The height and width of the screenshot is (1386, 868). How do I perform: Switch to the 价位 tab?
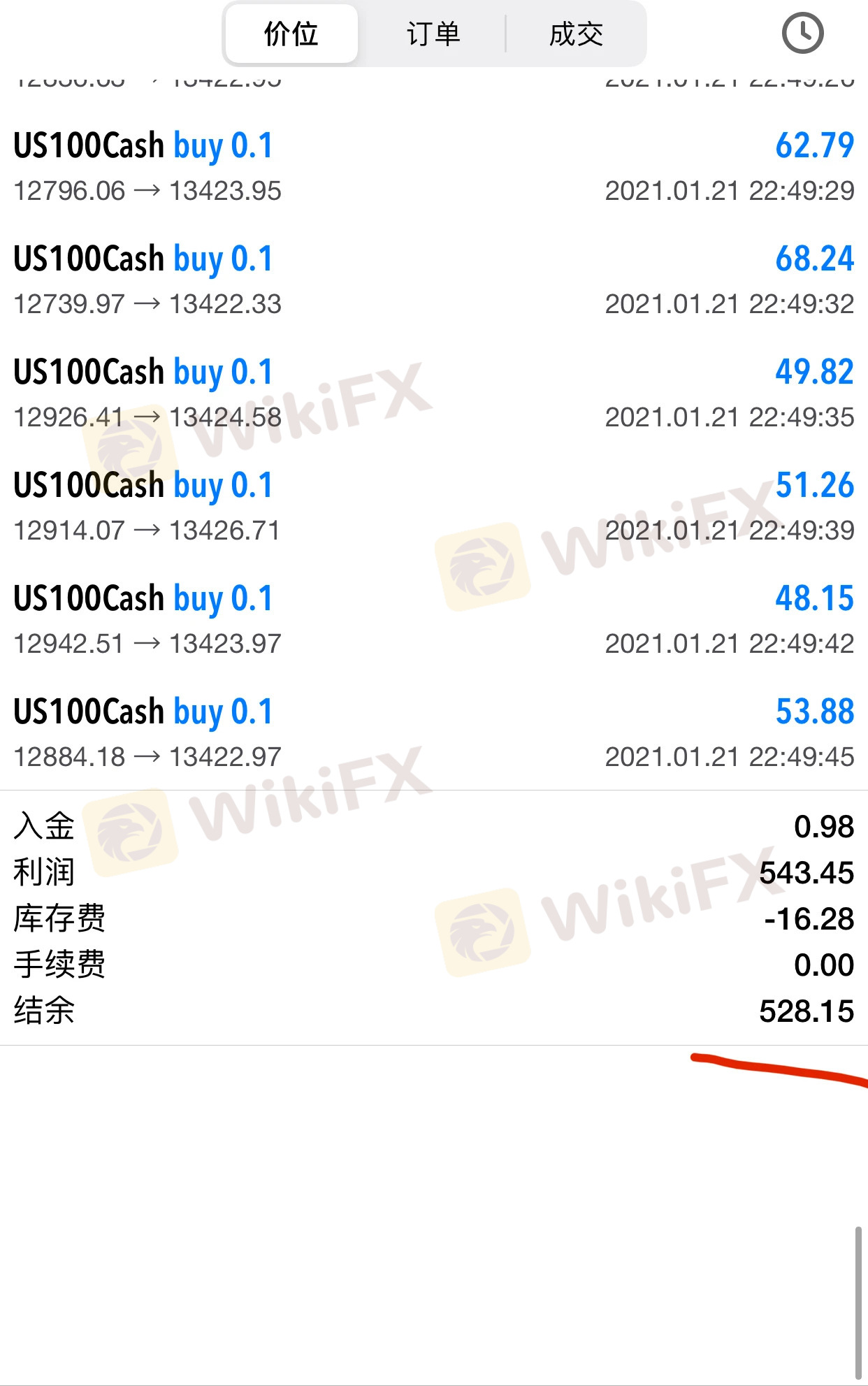coord(291,34)
